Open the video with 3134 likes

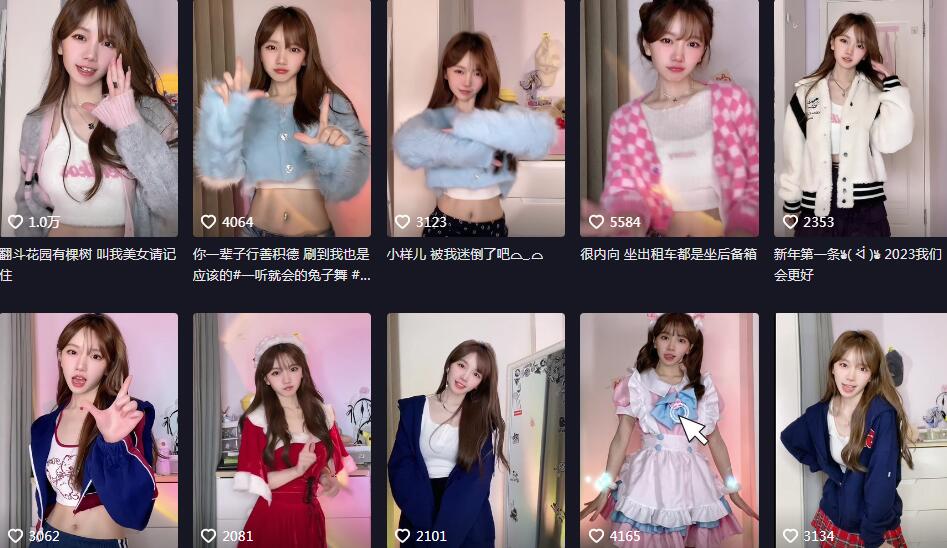[860, 430]
